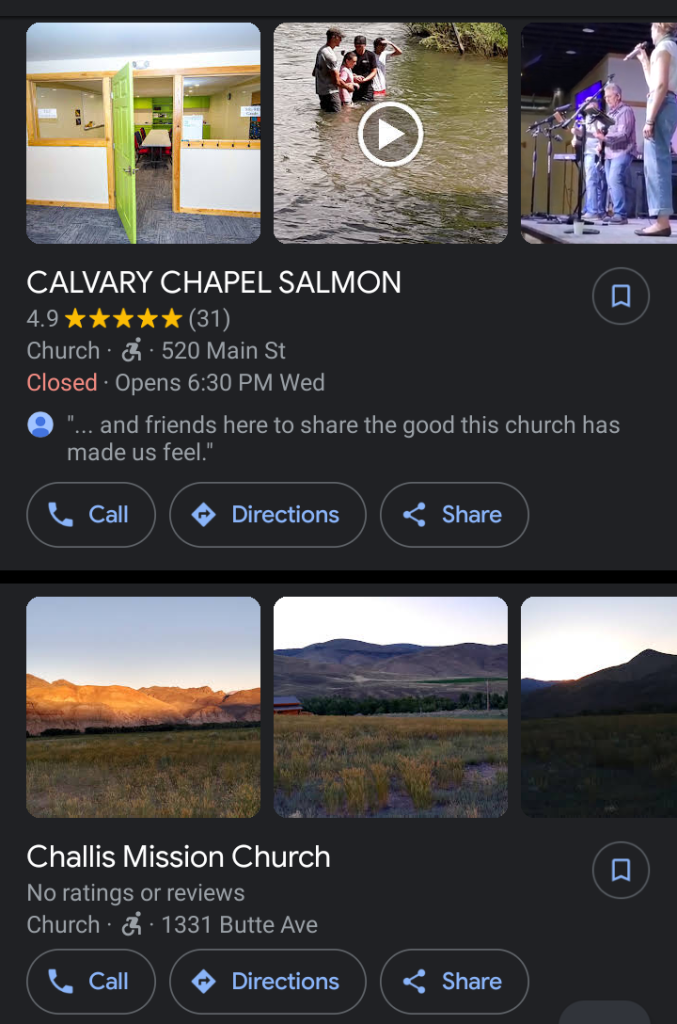Open the dusk mountain ridge photo
This screenshot has width=677, height=1024.
[x=598, y=707]
